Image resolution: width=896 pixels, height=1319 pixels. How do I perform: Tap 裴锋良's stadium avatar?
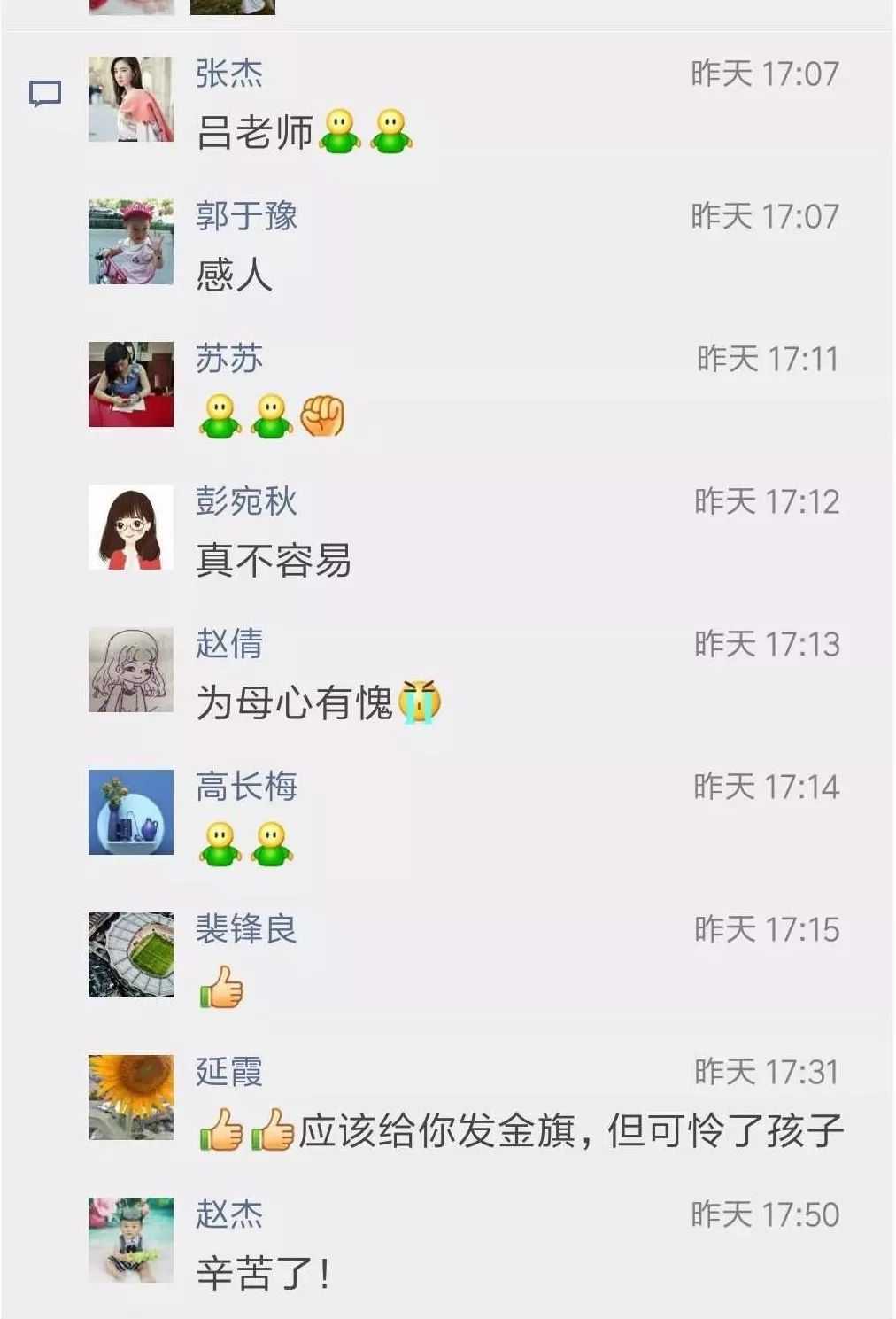(130, 955)
